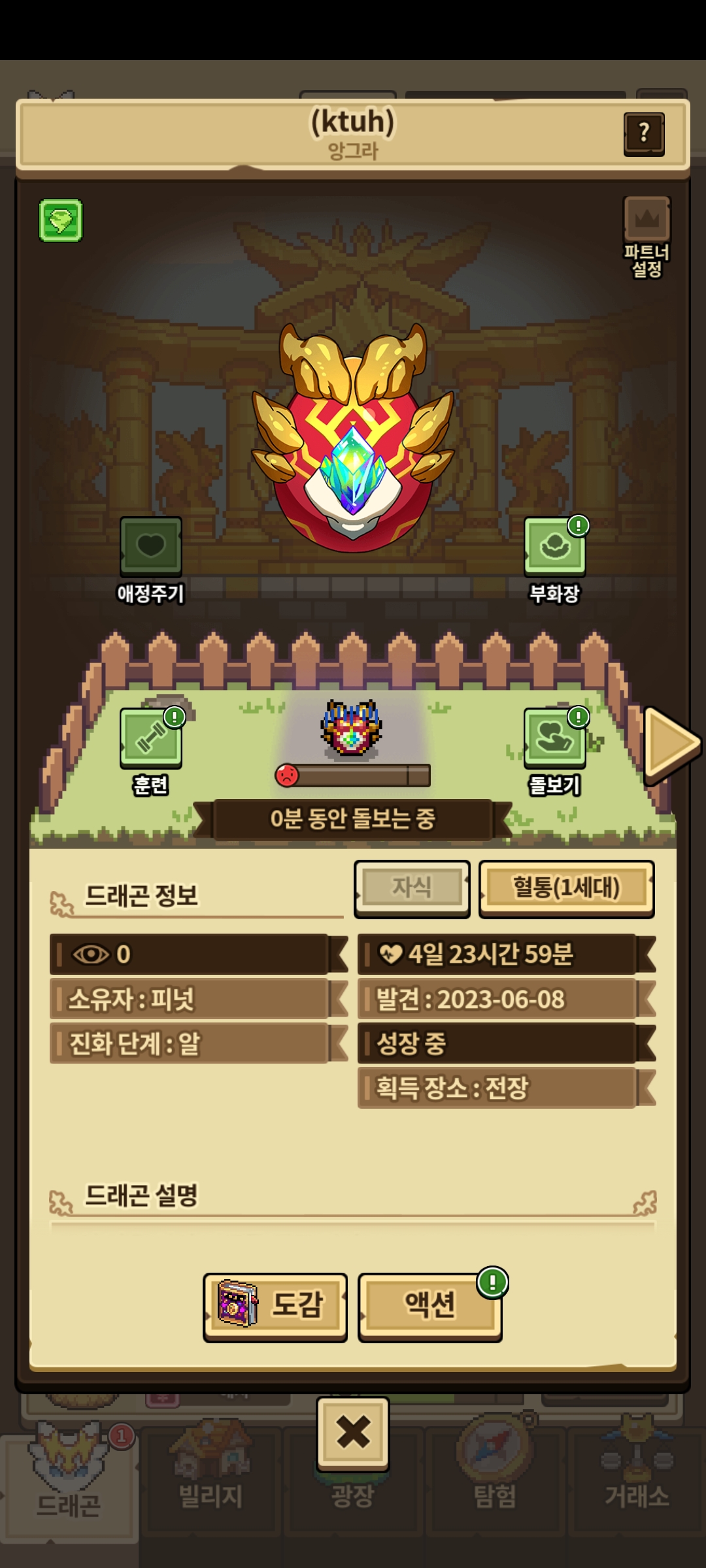The height and width of the screenshot is (1568, 706).
Task: Close the dragon info popup
Action: click(353, 1433)
